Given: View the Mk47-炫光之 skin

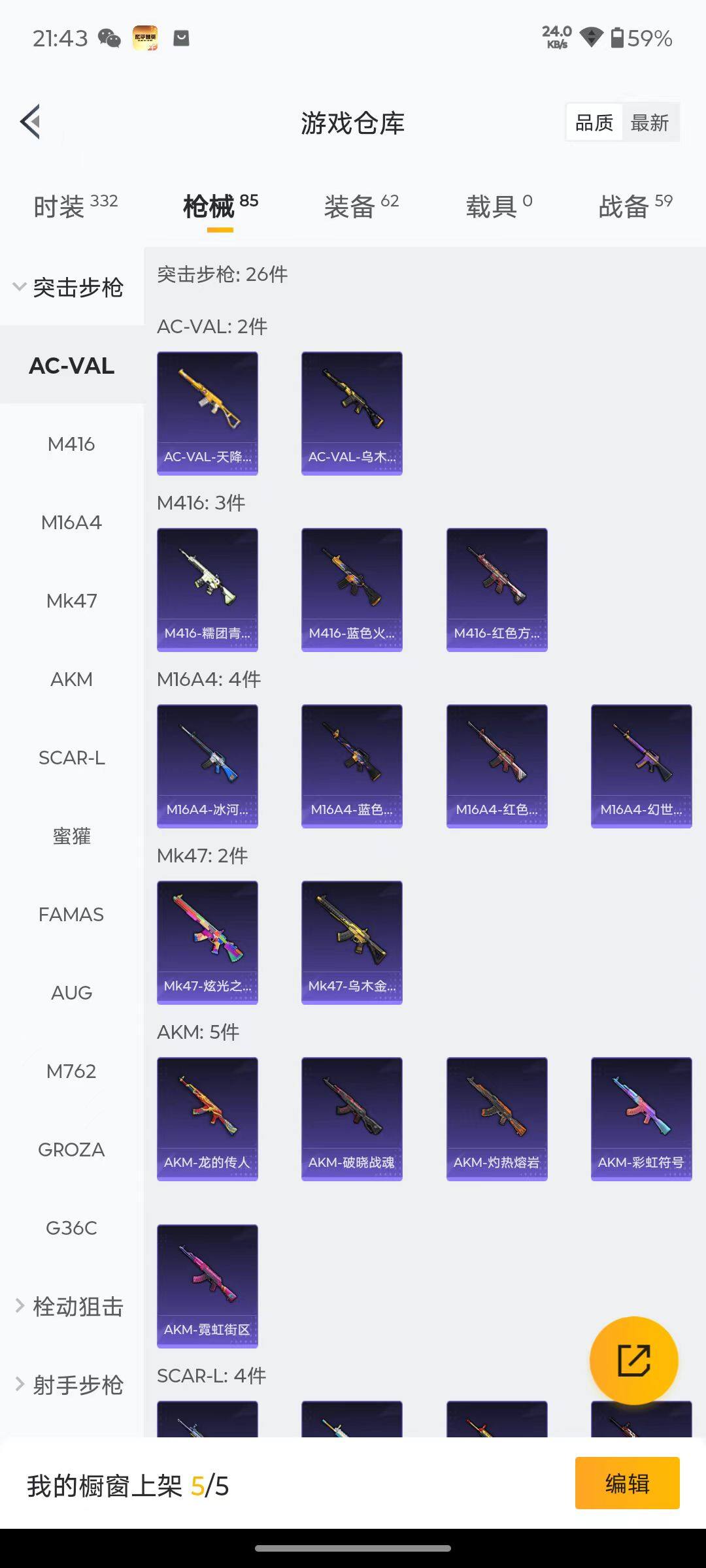Looking at the screenshot, I should click(207, 942).
